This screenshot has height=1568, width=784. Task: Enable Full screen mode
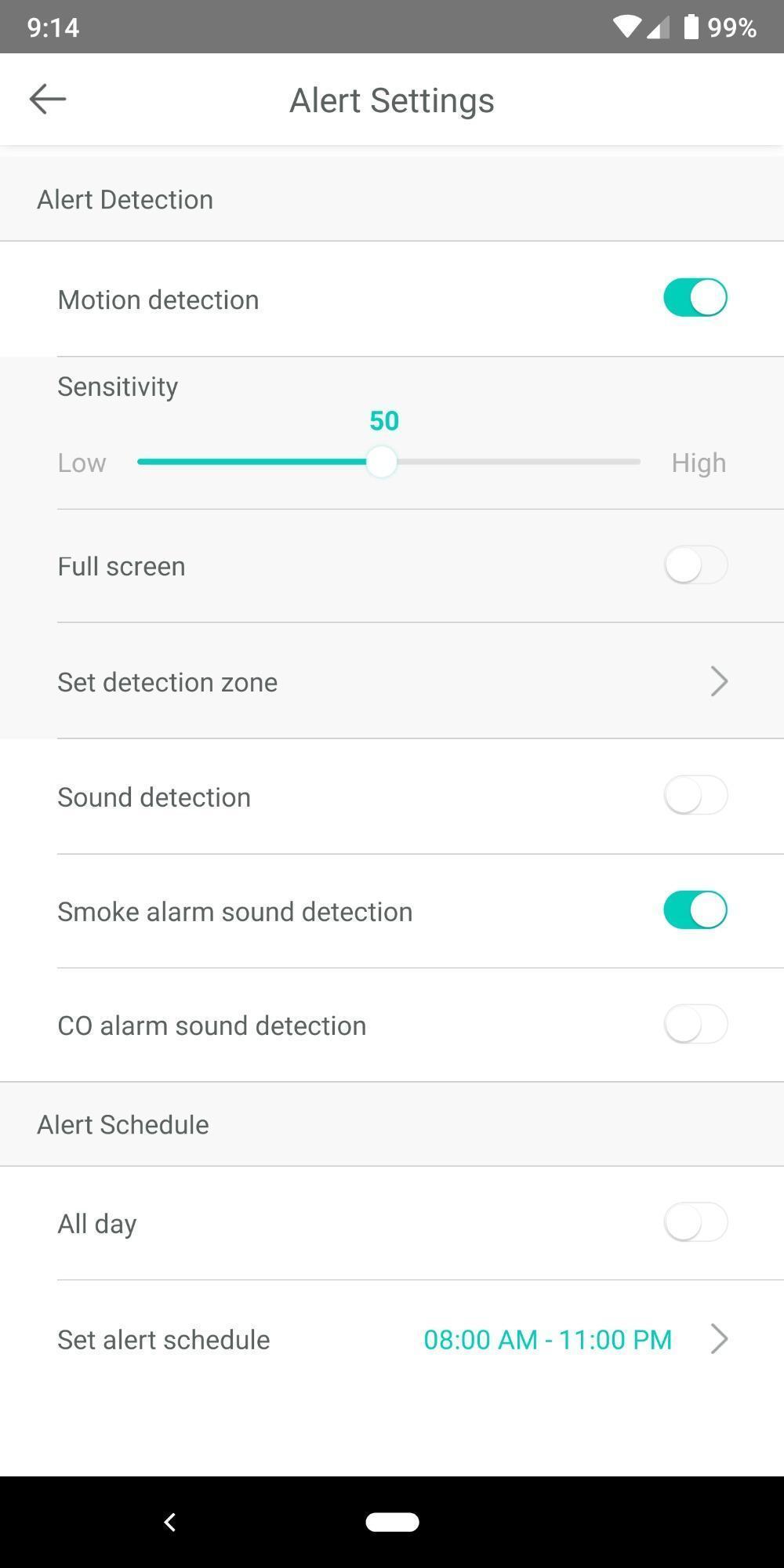tap(695, 564)
